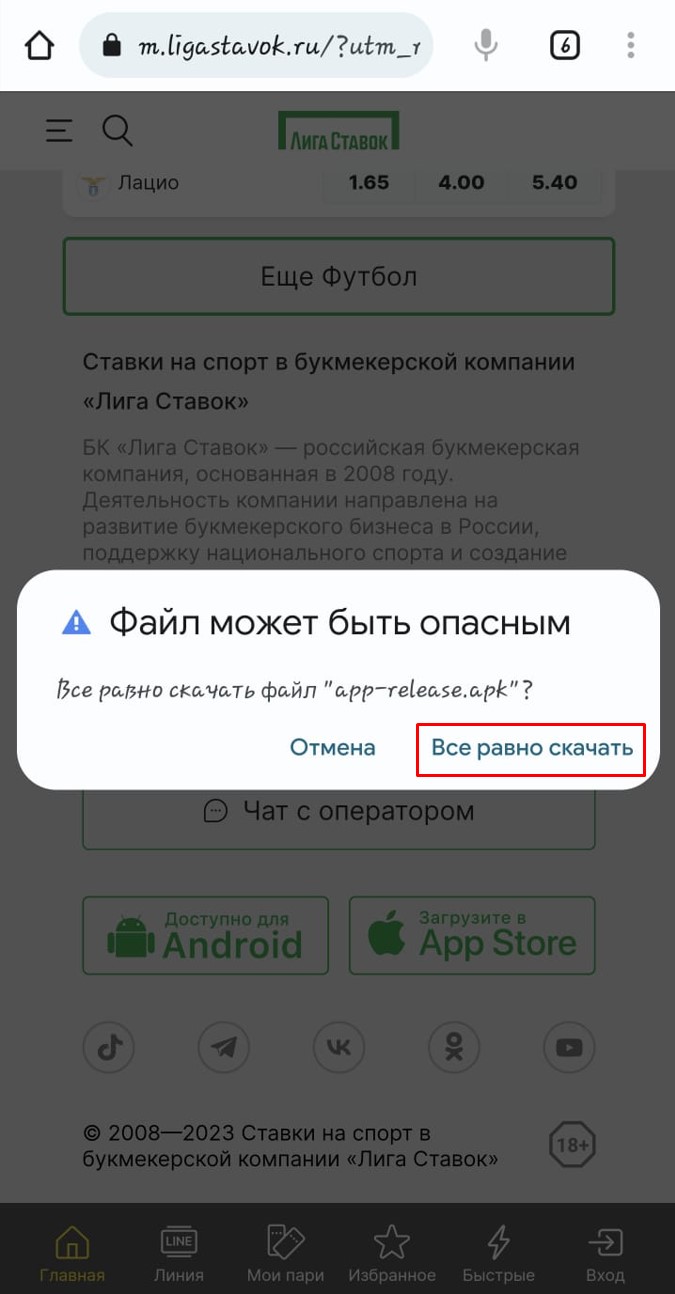Open the site hamburger menu
This screenshot has height=1294, width=675.
click(x=59, y=130)
